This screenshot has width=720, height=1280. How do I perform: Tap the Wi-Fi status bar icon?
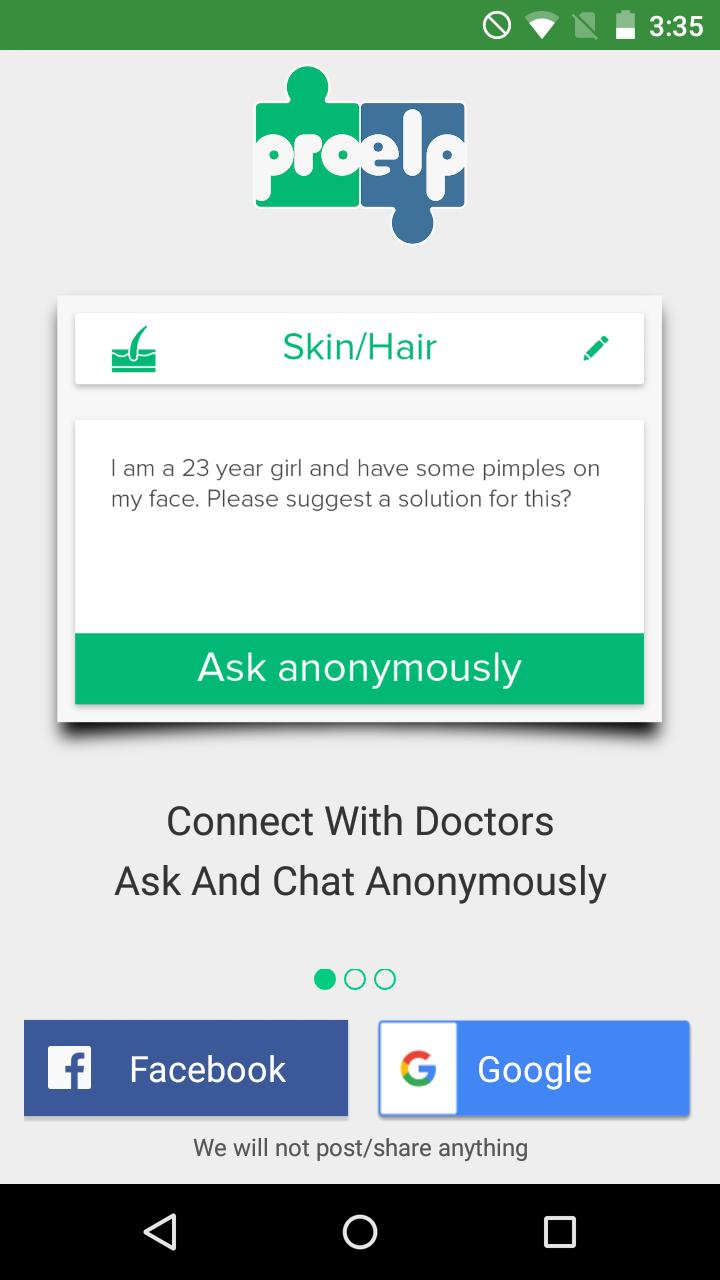click(541, 24)
